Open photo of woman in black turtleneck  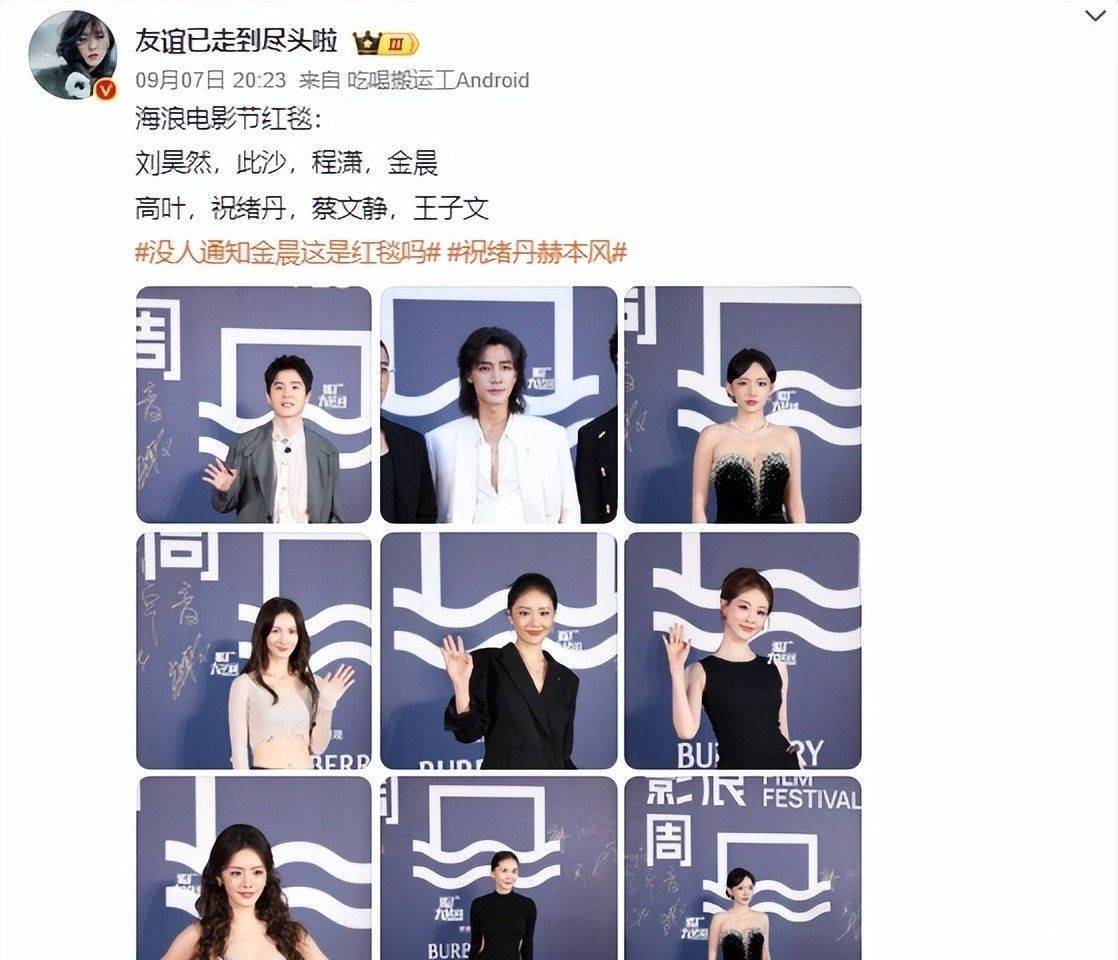tap(498, 868)
